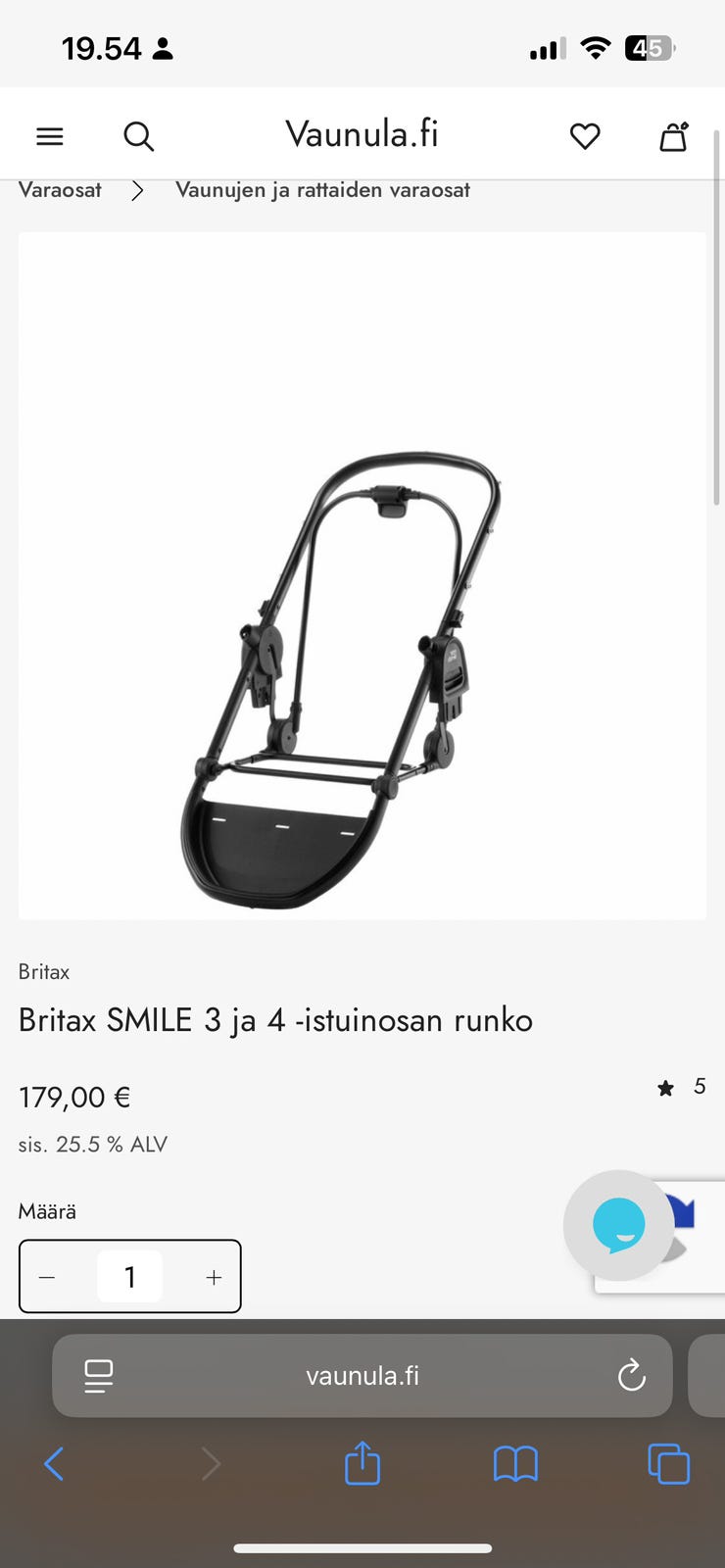Viewport: 725px width, 1568px height.
Task: Tap the vaunula.fi address bar
Action: tap(362, 1376)
